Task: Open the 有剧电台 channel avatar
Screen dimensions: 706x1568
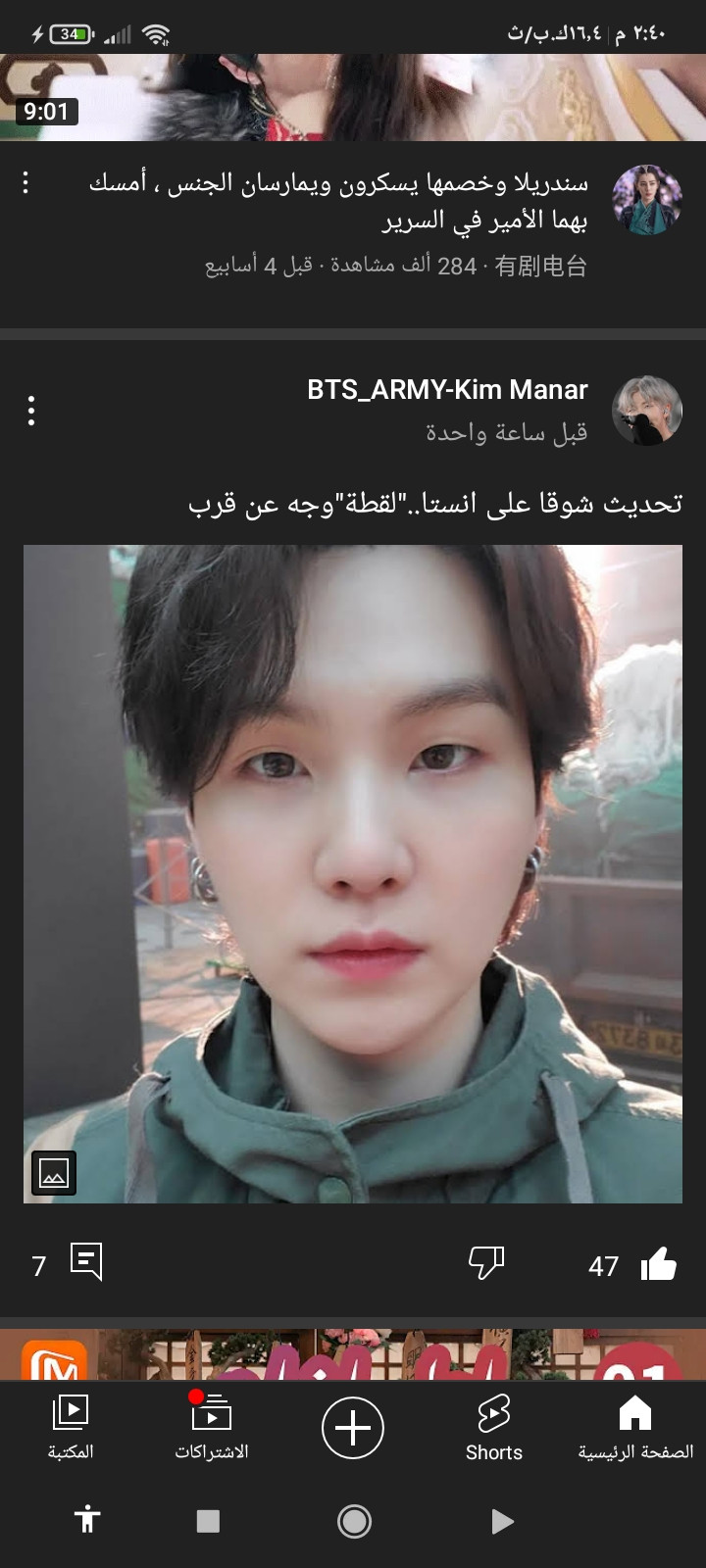Action: coord(646,200)
